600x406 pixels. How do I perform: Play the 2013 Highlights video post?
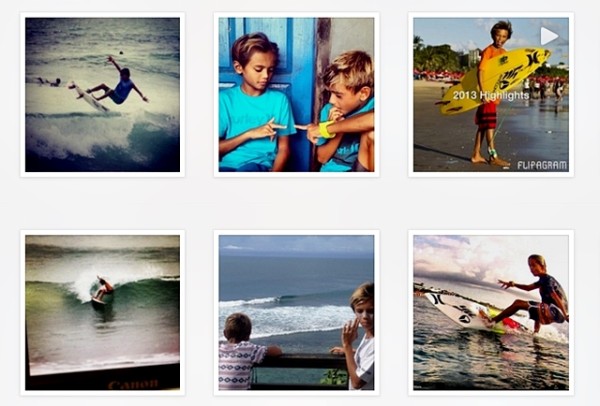491,94
